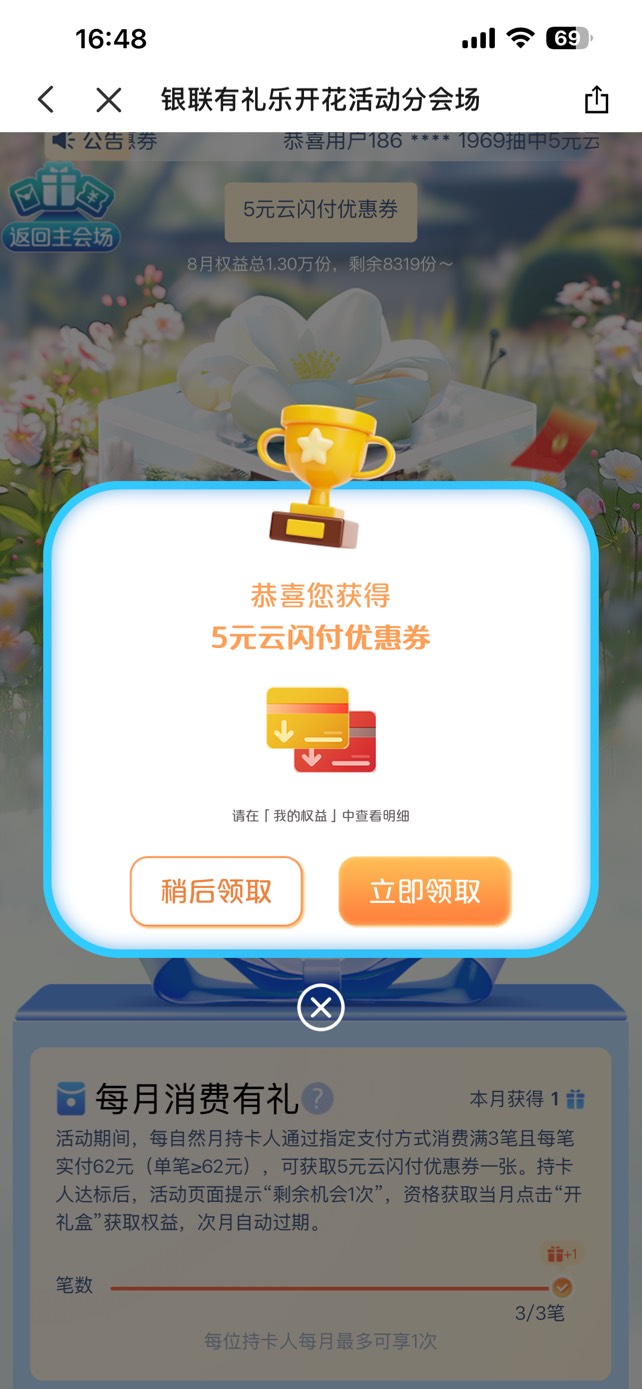Screen dimensions: 642x1389
Task: Choose 稍后领取 to claim later
Action: pos(216,891)
